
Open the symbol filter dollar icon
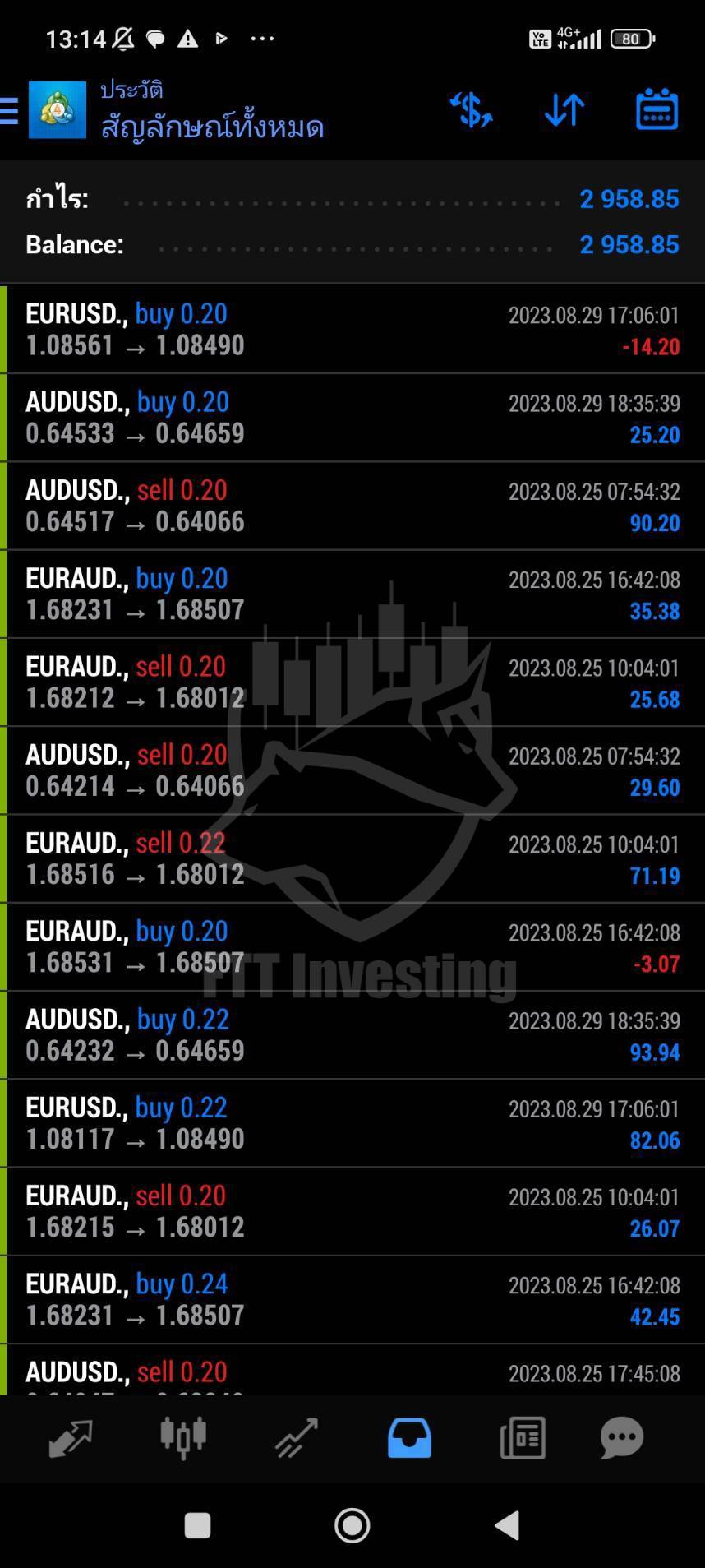click(471, 110)
